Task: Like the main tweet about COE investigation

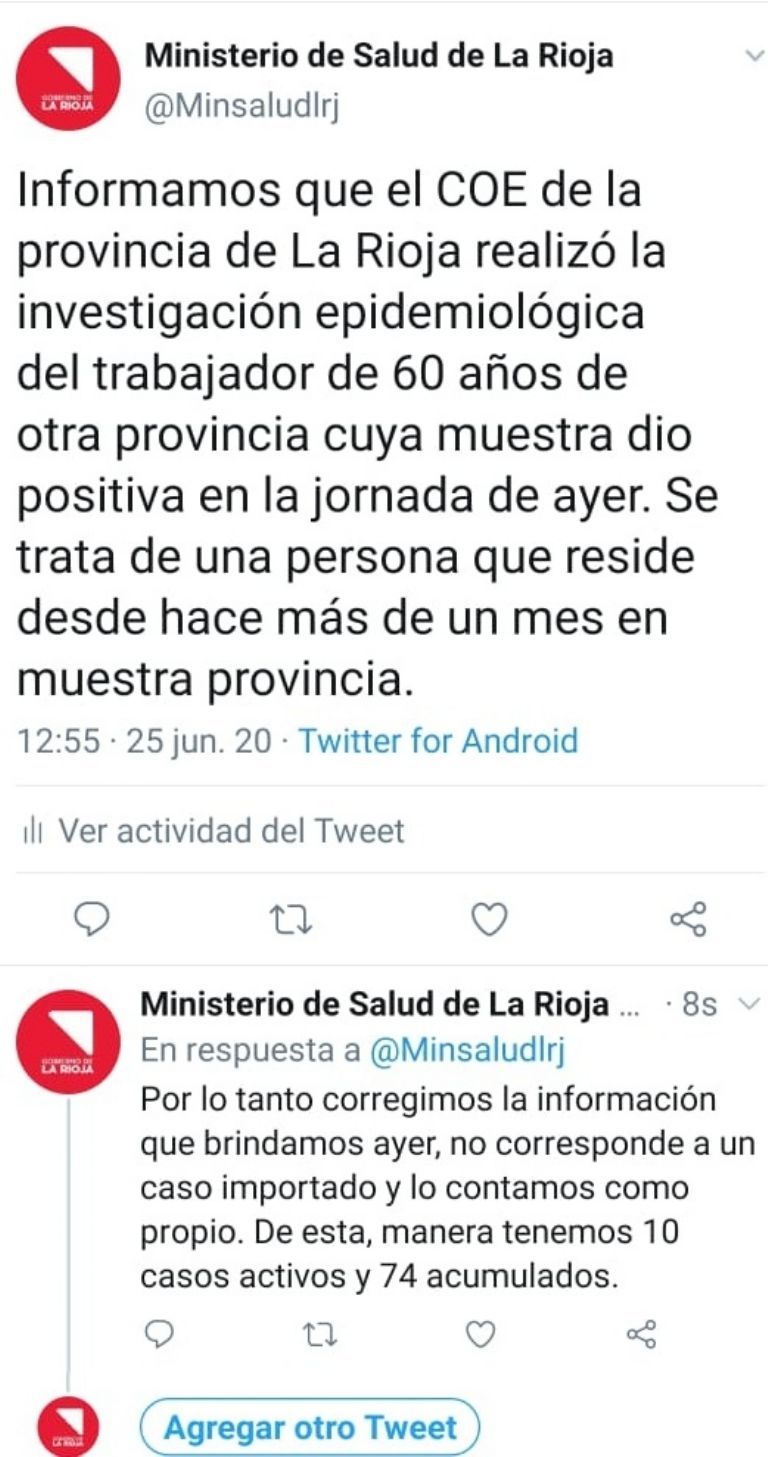Action: pos(489,918)
